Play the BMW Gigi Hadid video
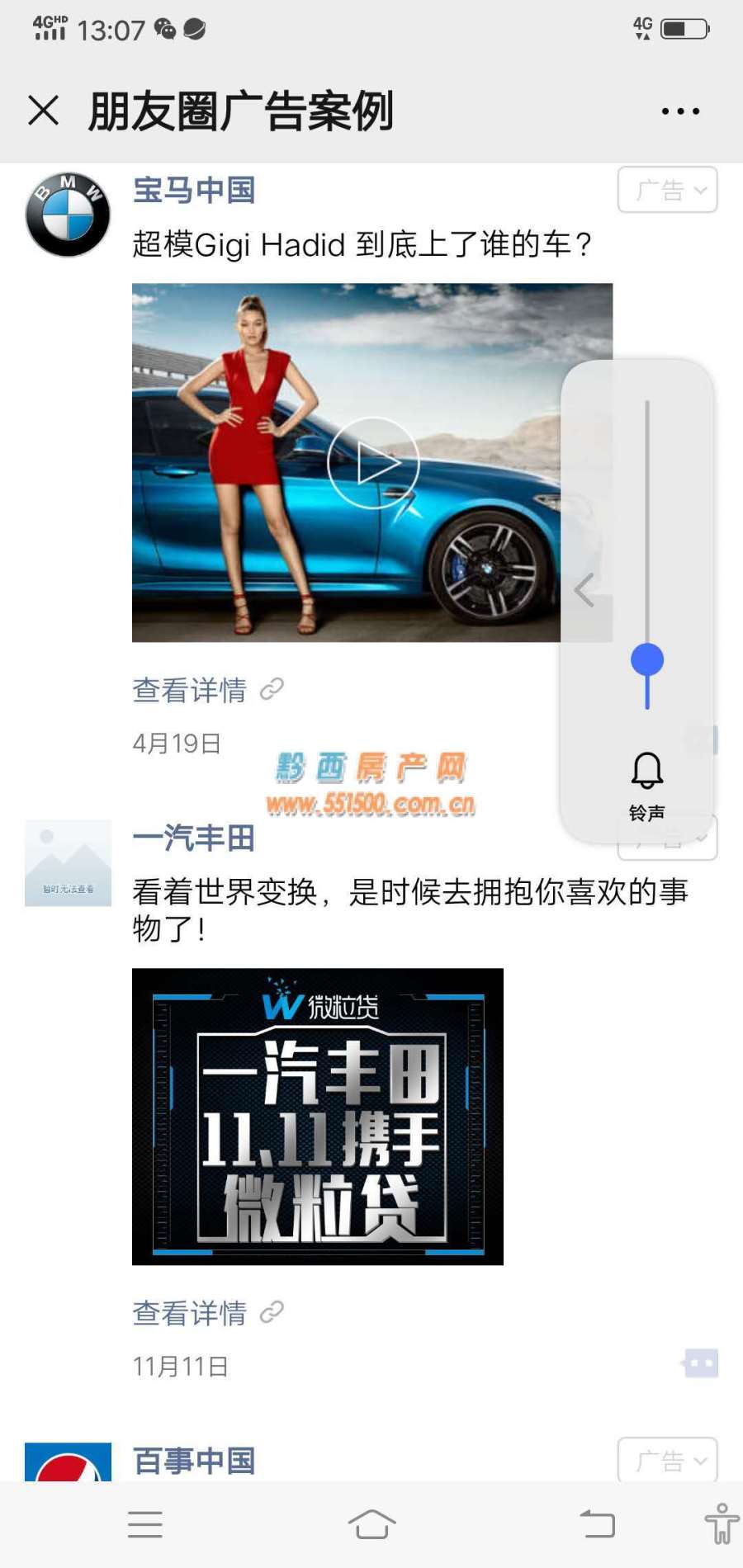This screenshot has height=1568, width=743. pyautogui.click(x=373, y=463)
